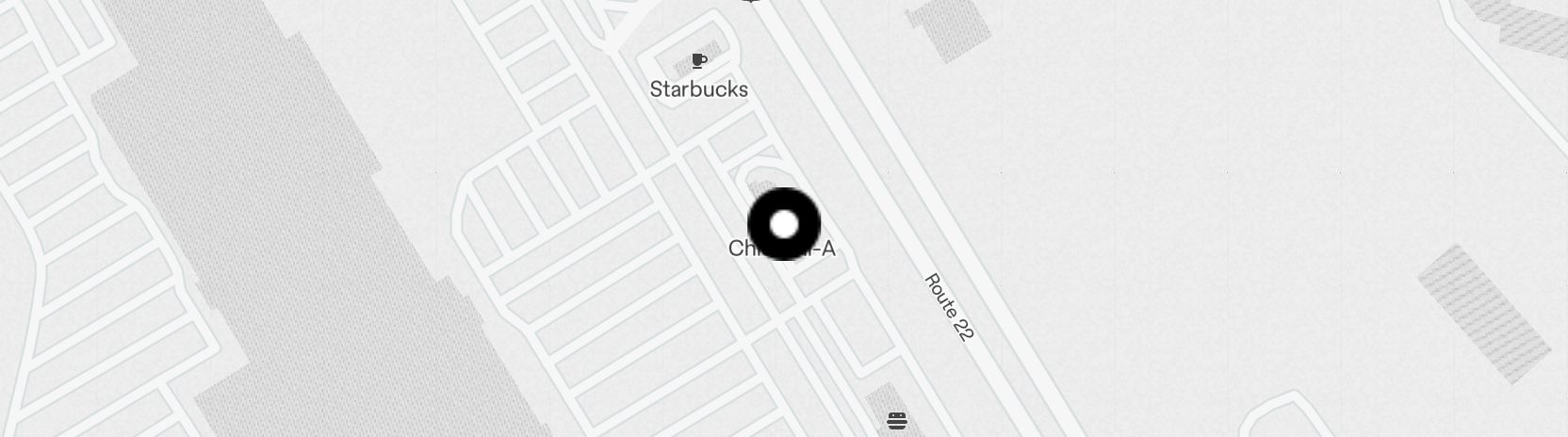This screenshot has width=1568, height=437.
Task: Open the burger restaurant marker
Action: tap(897, 420)
